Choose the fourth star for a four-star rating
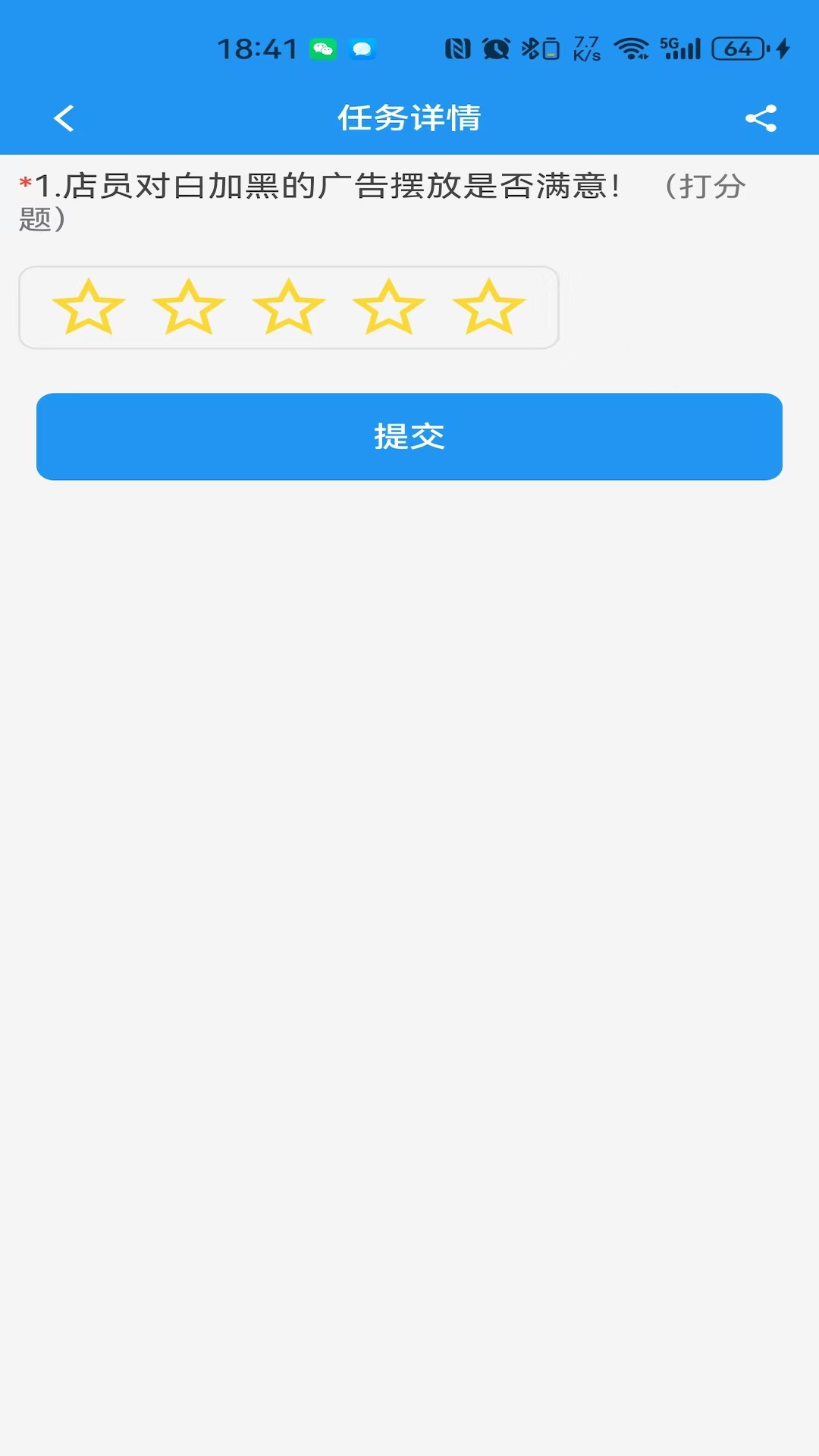Image resolution: width=819 pixels, height=1456 pixels. (x=389, y=307)
